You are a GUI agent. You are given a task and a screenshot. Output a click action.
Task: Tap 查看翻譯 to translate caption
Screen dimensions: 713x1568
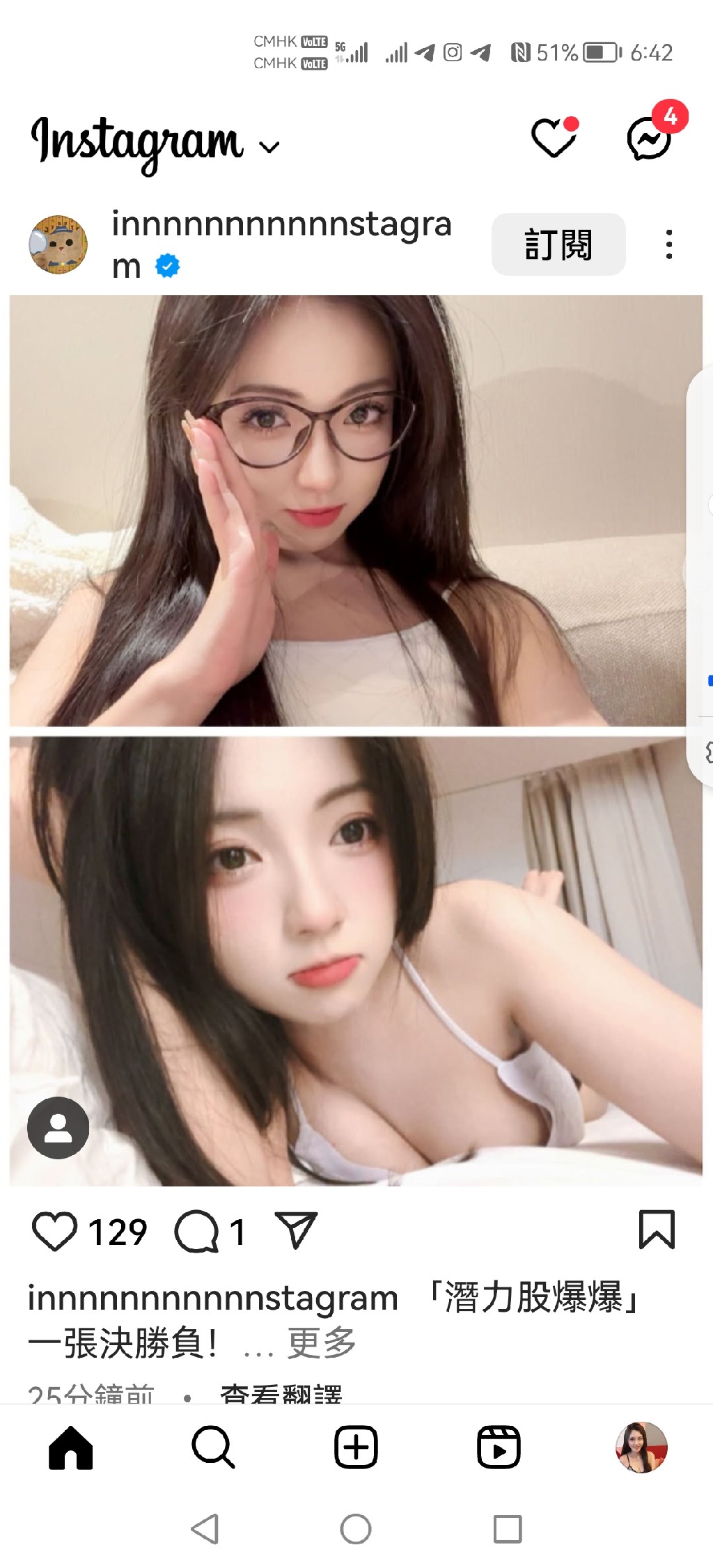click(x=281, y=1394)
